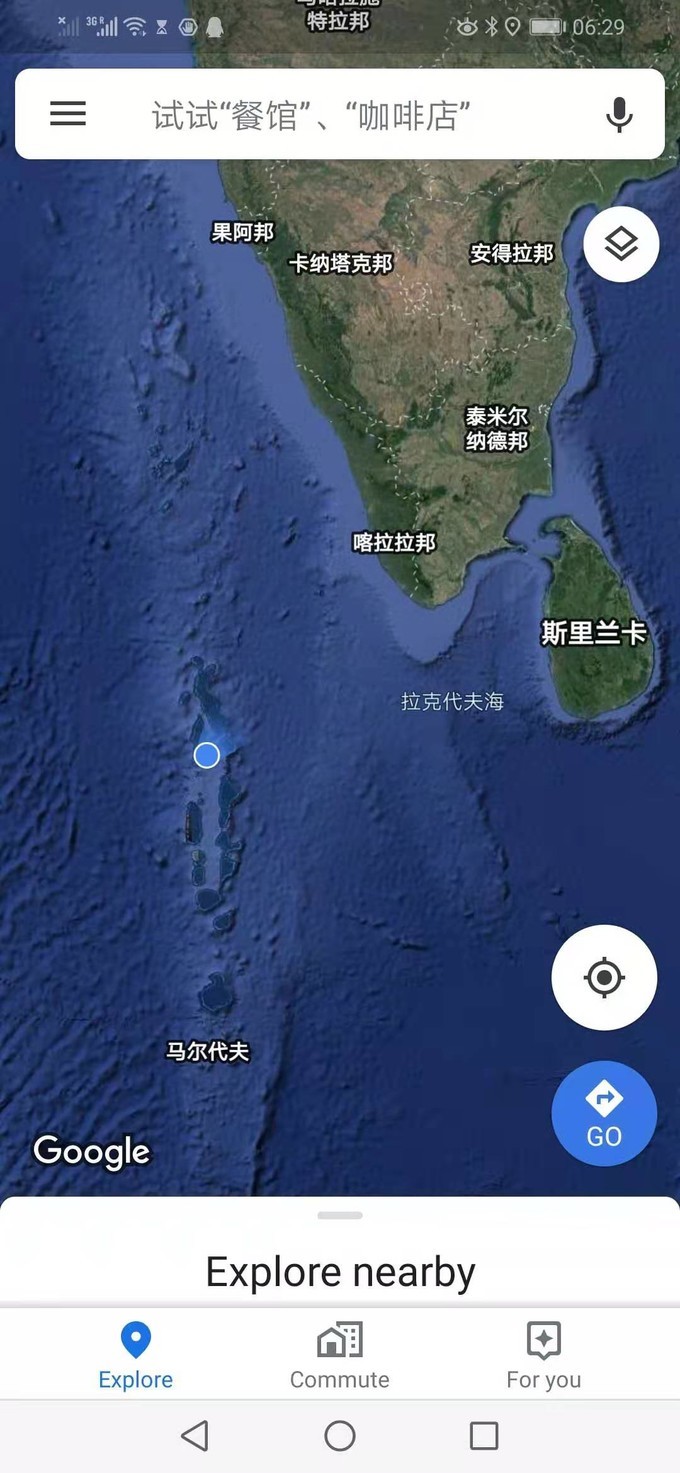The width and height of the screenshot is (680, 1473).
Task: Select the Explore tab
Action: 135,1355
